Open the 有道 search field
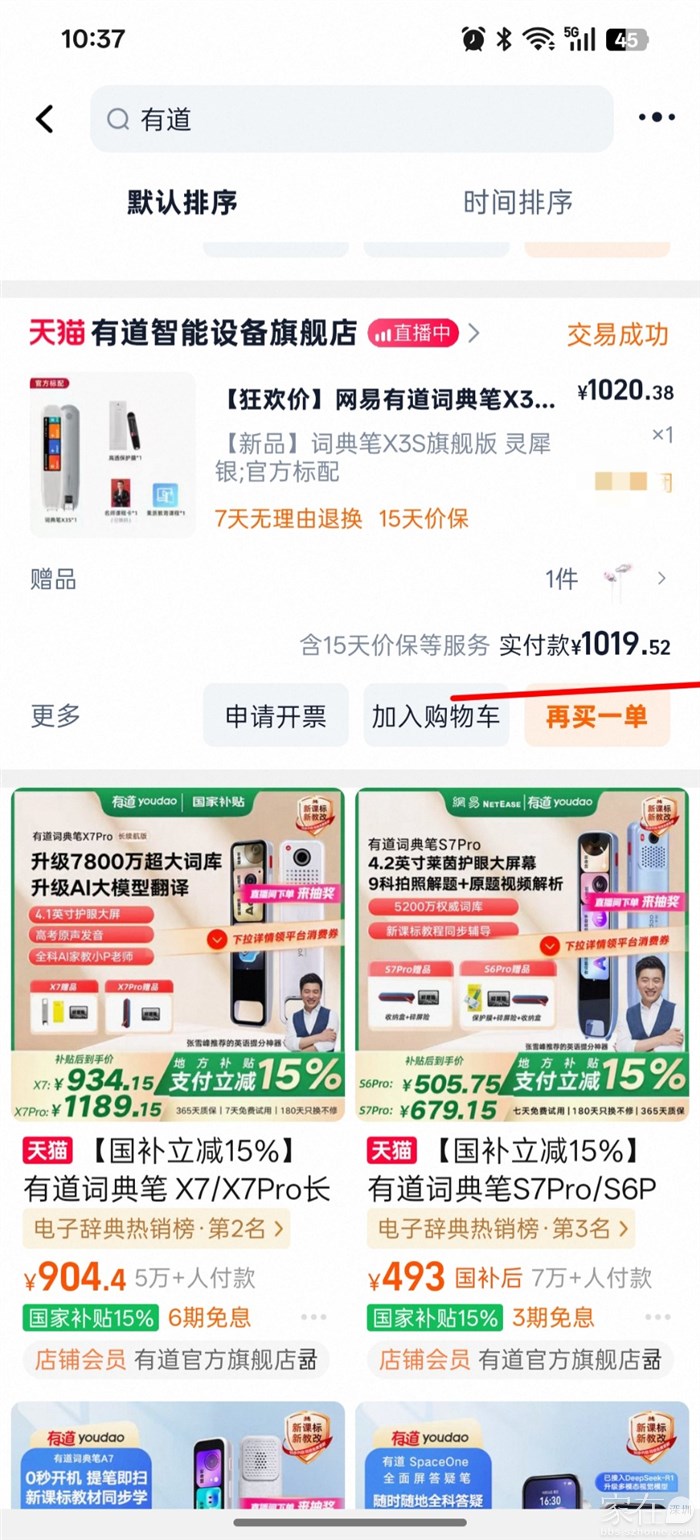This screenshot has width=700, height=1540. (x=350, y=119)
